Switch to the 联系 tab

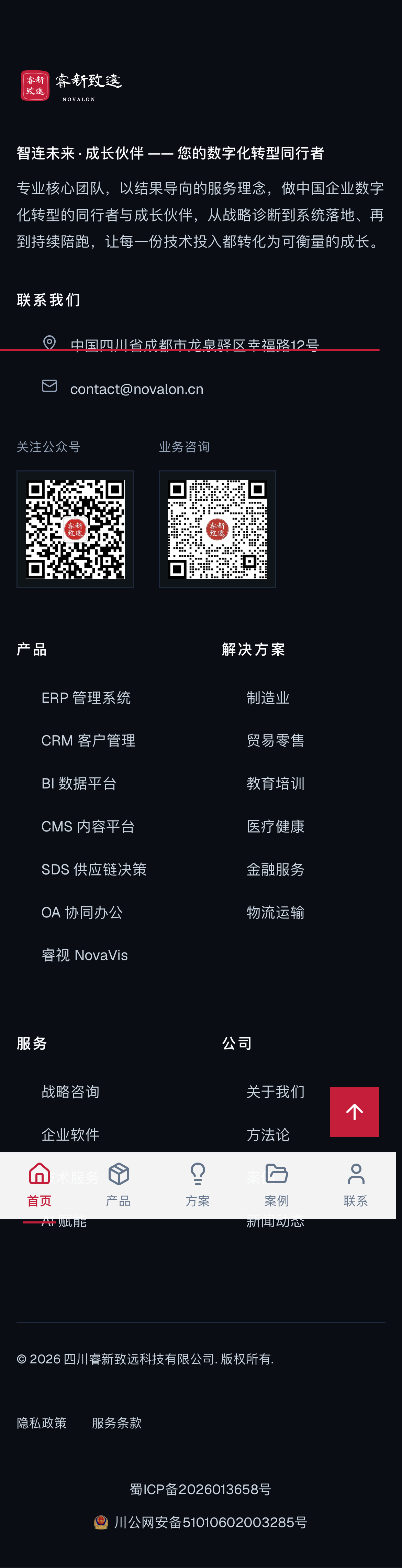click(x=356, y=1185)
